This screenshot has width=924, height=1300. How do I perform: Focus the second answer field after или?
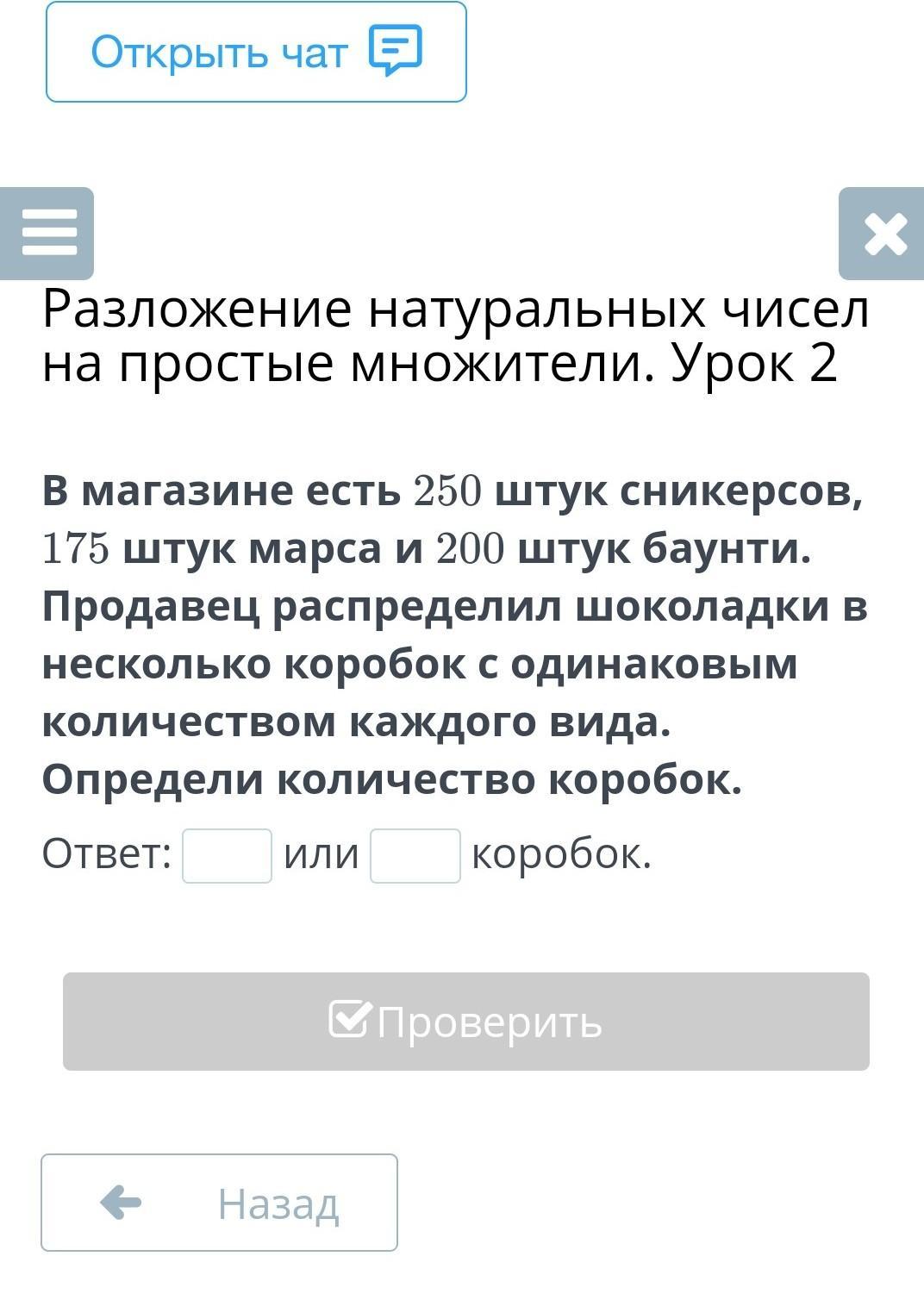[x=415, y=855]
